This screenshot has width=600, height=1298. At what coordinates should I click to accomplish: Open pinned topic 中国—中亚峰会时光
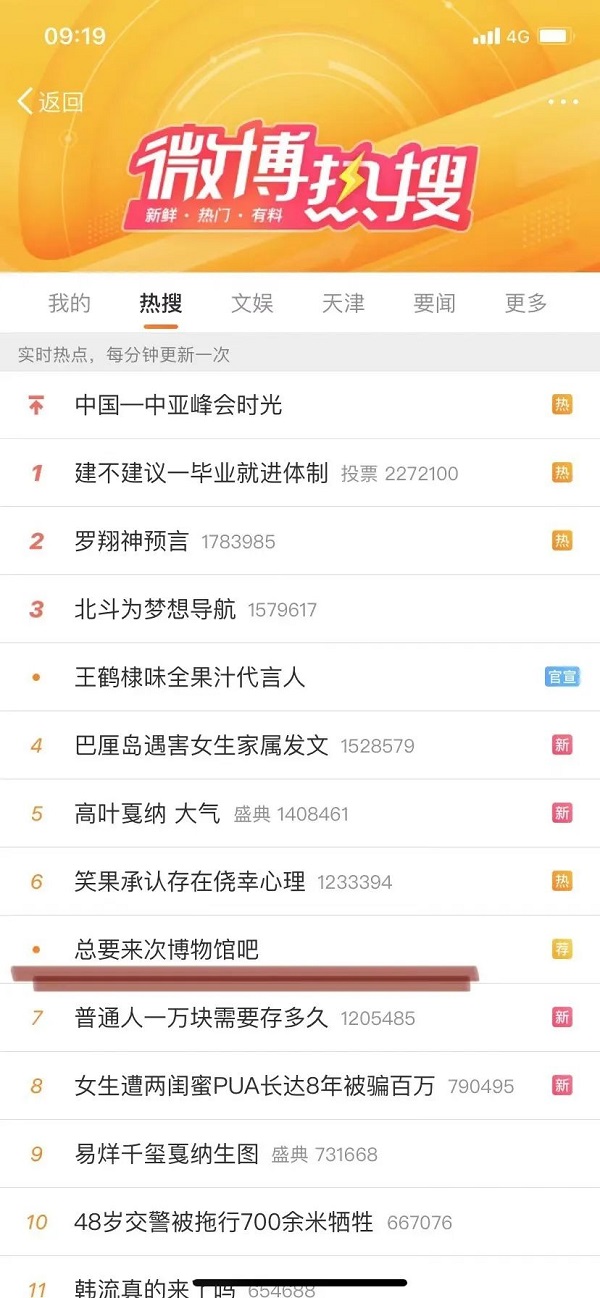pos(179,405)
